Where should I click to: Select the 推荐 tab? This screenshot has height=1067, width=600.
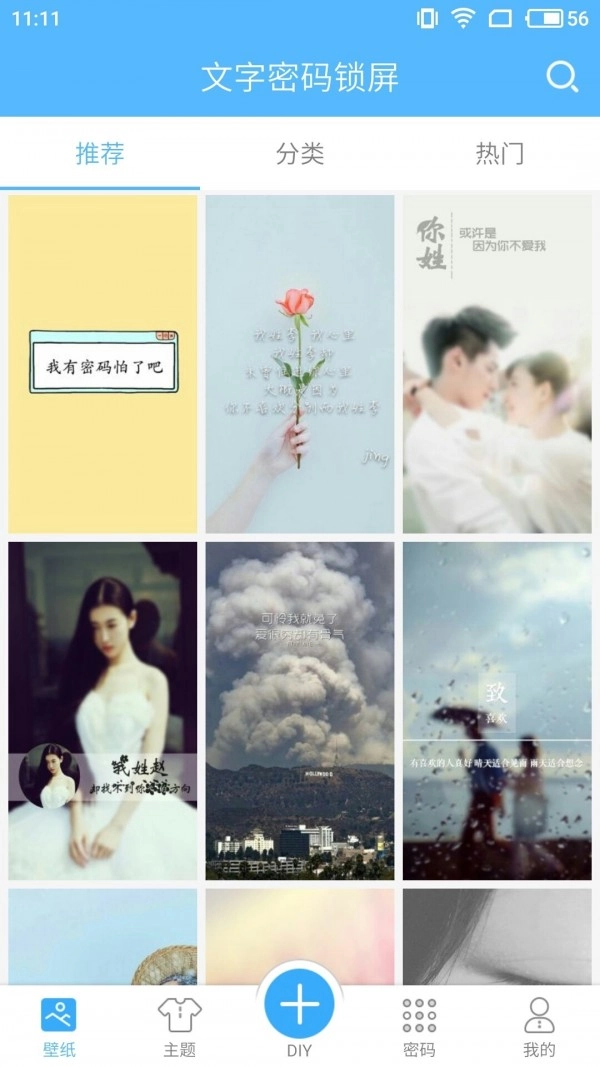[x=100, y=154]
